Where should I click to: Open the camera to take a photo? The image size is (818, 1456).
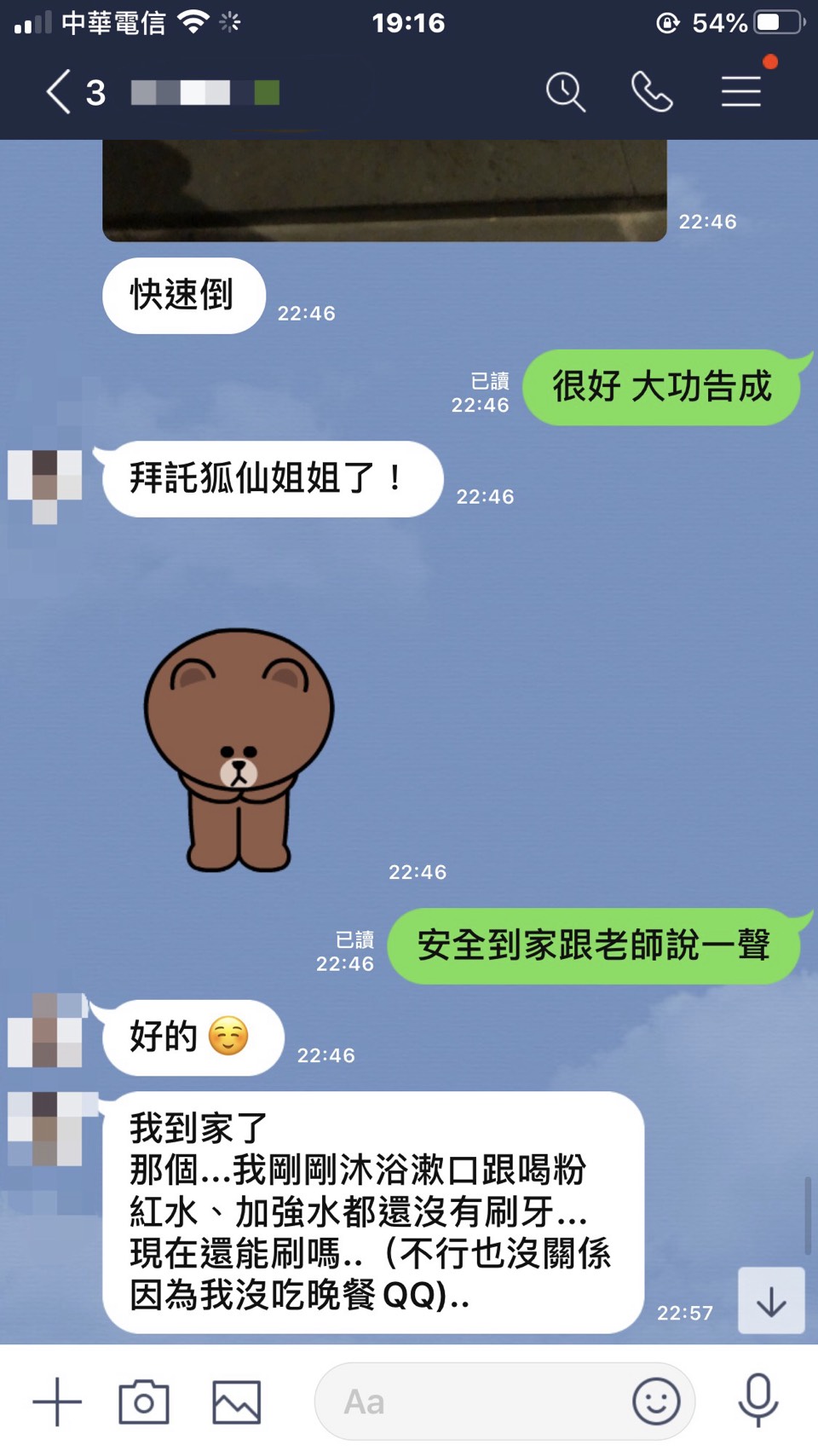click(143, 1401)
